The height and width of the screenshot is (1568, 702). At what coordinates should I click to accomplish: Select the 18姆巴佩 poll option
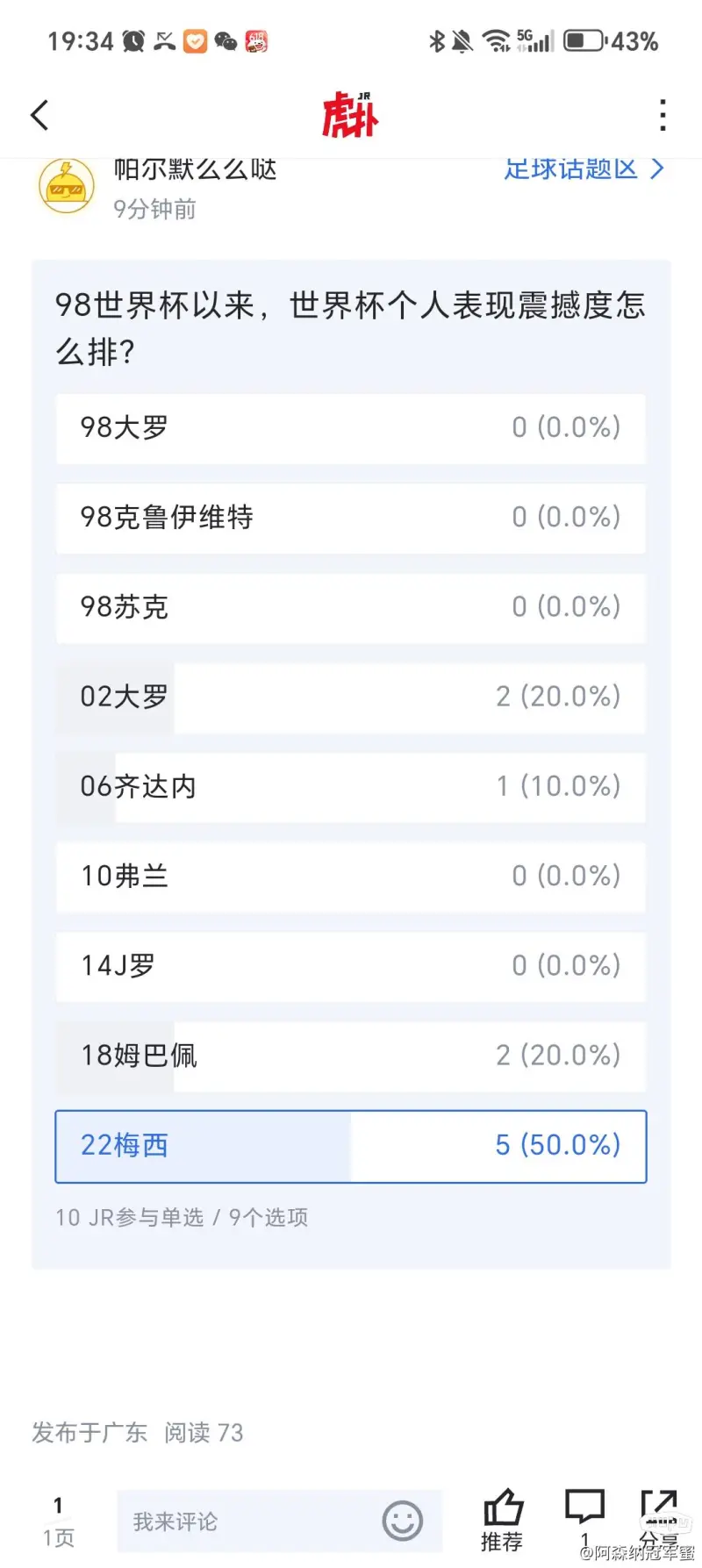pos(350,1056)
